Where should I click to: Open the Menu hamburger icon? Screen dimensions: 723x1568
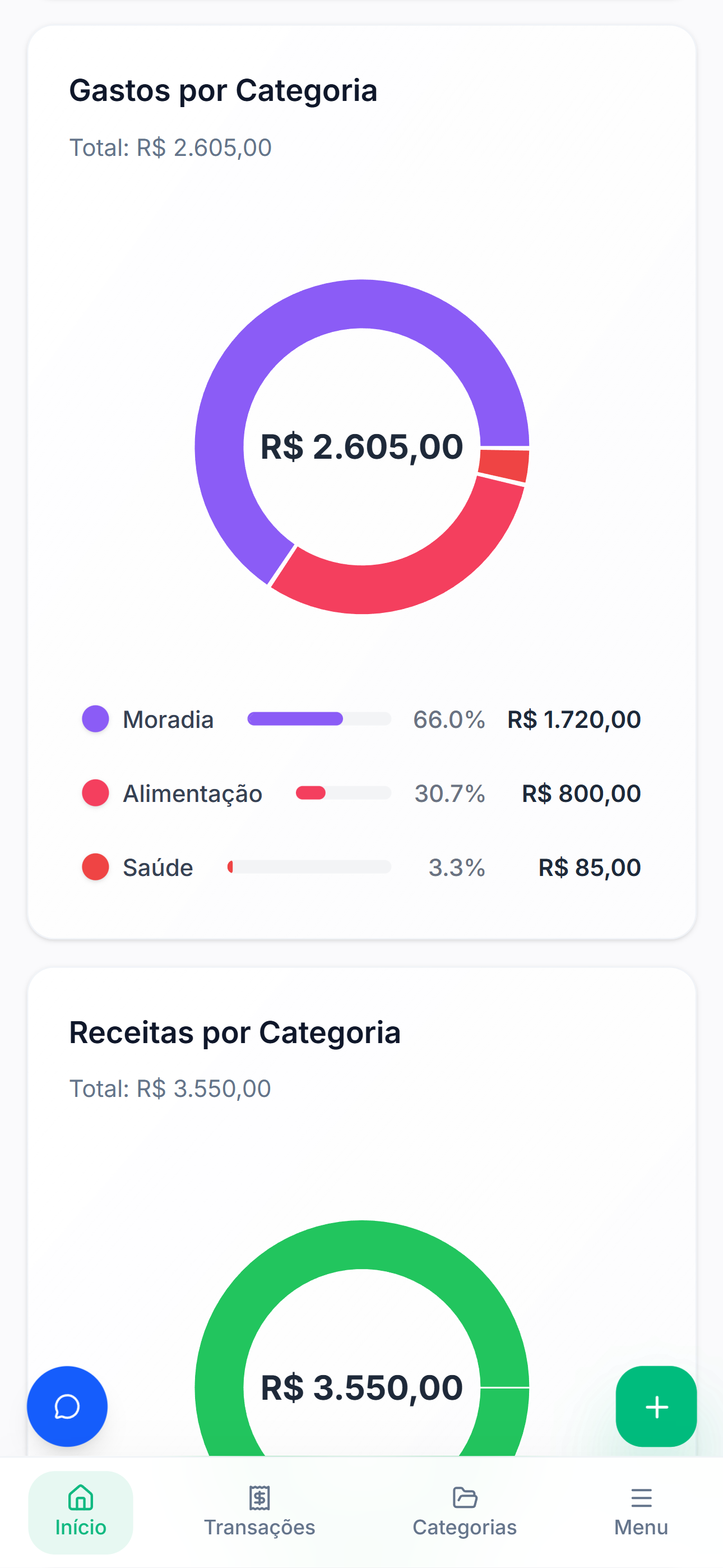point(640,1498)
